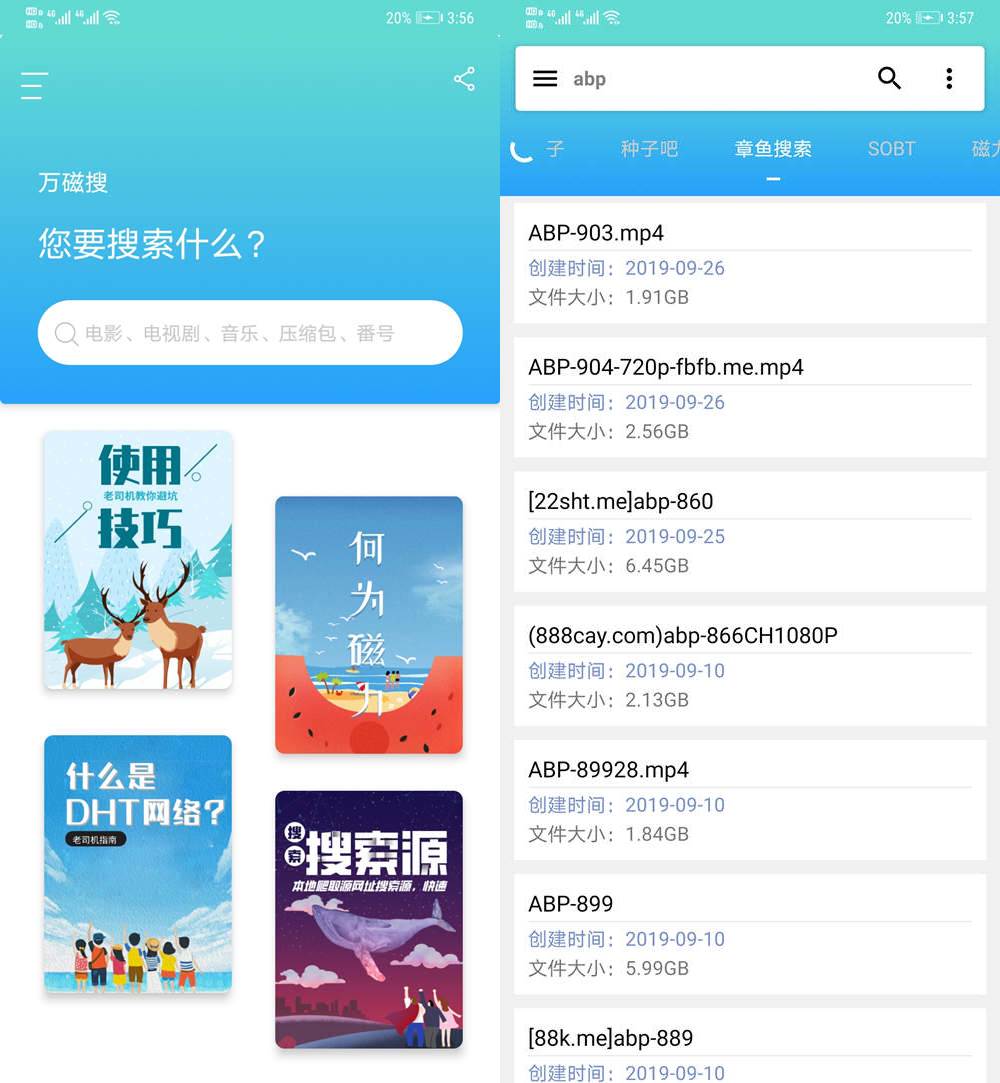The height and width of the screenshot is (1083, 1000).
Task: Open the 何为磁力 card
Action: [x=369, y=625]
